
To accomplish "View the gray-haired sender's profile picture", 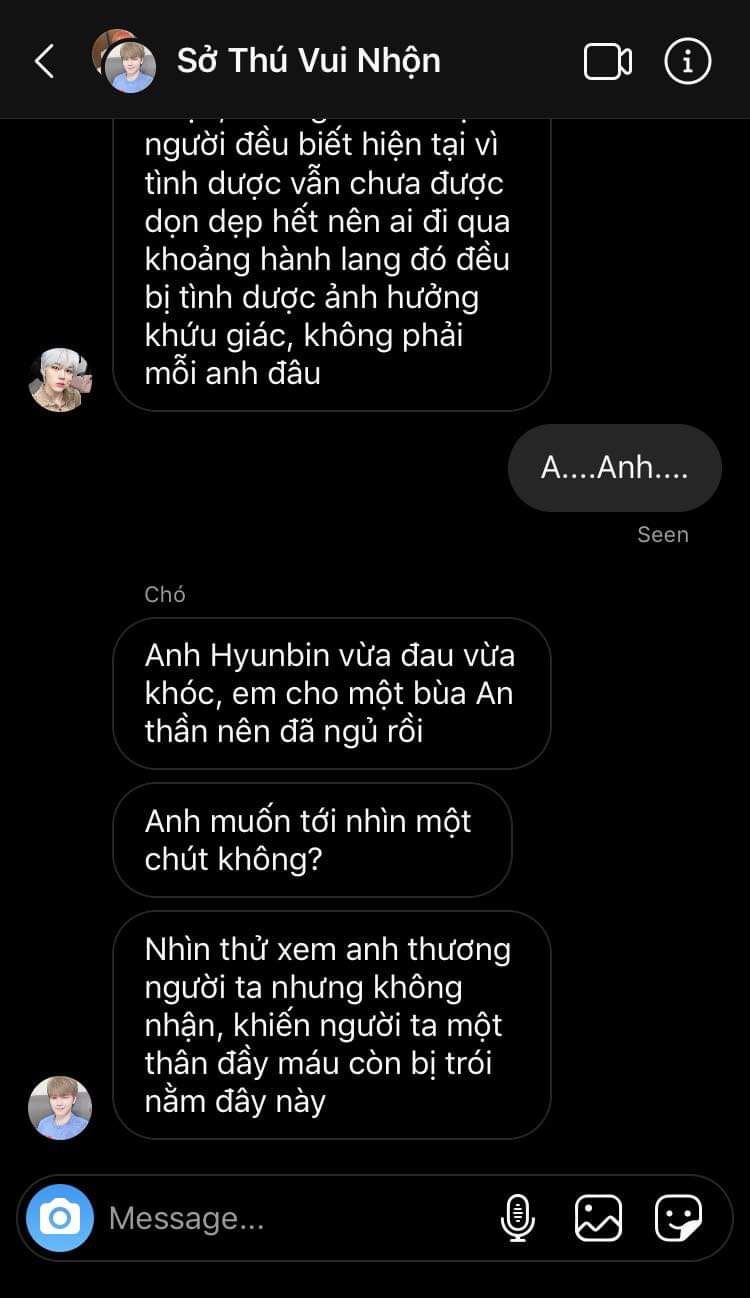I will 60,380.
